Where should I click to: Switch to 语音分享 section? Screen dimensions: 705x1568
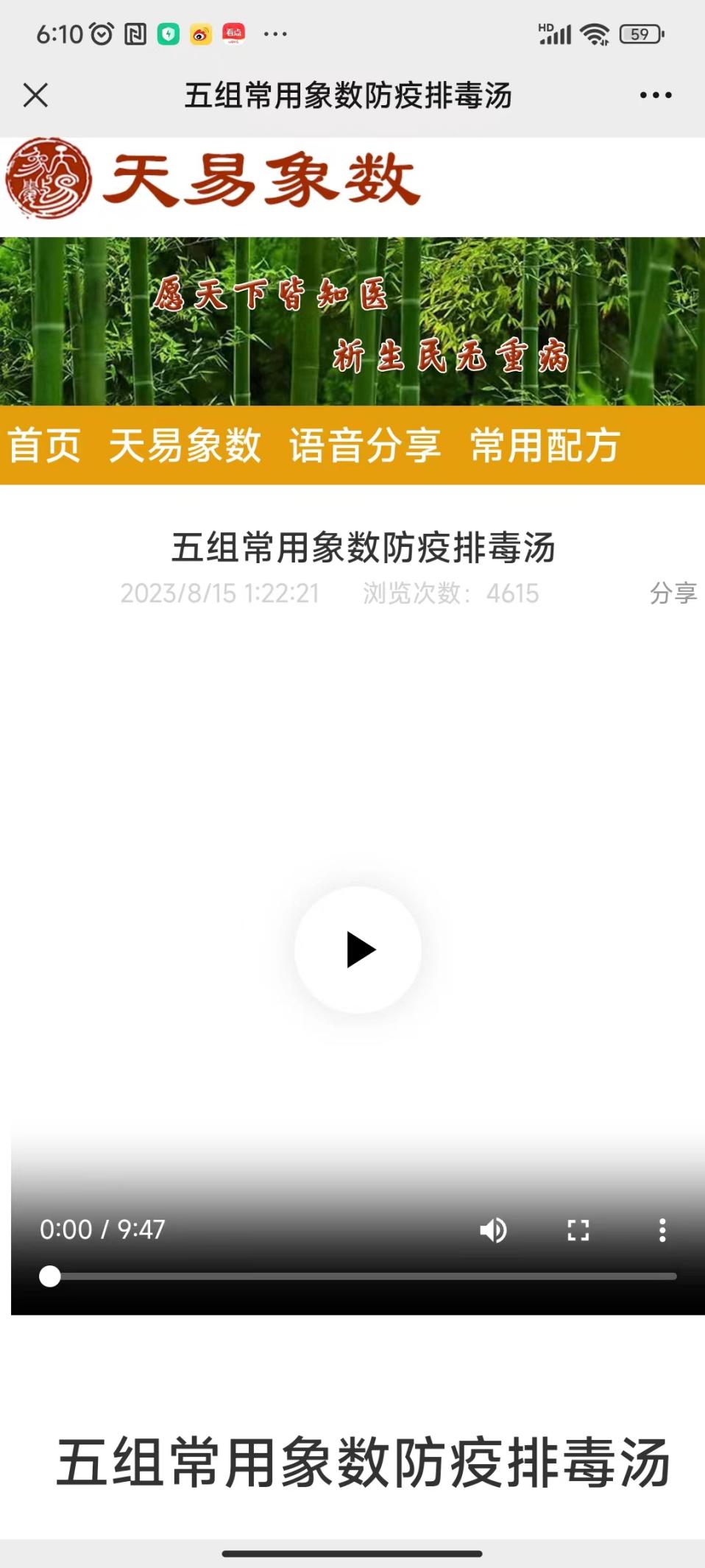(365, 445)
